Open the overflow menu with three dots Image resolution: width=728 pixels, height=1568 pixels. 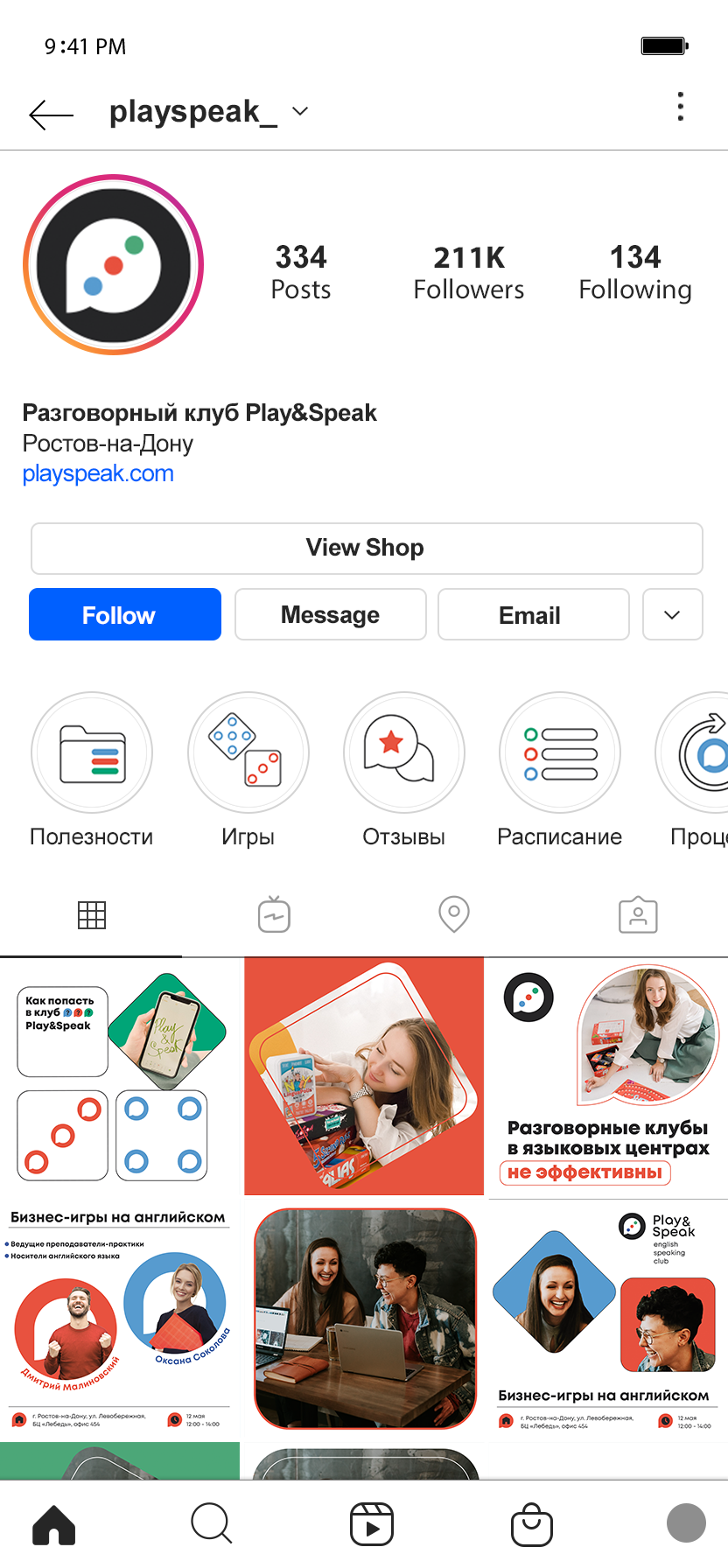tap(680, 107)
